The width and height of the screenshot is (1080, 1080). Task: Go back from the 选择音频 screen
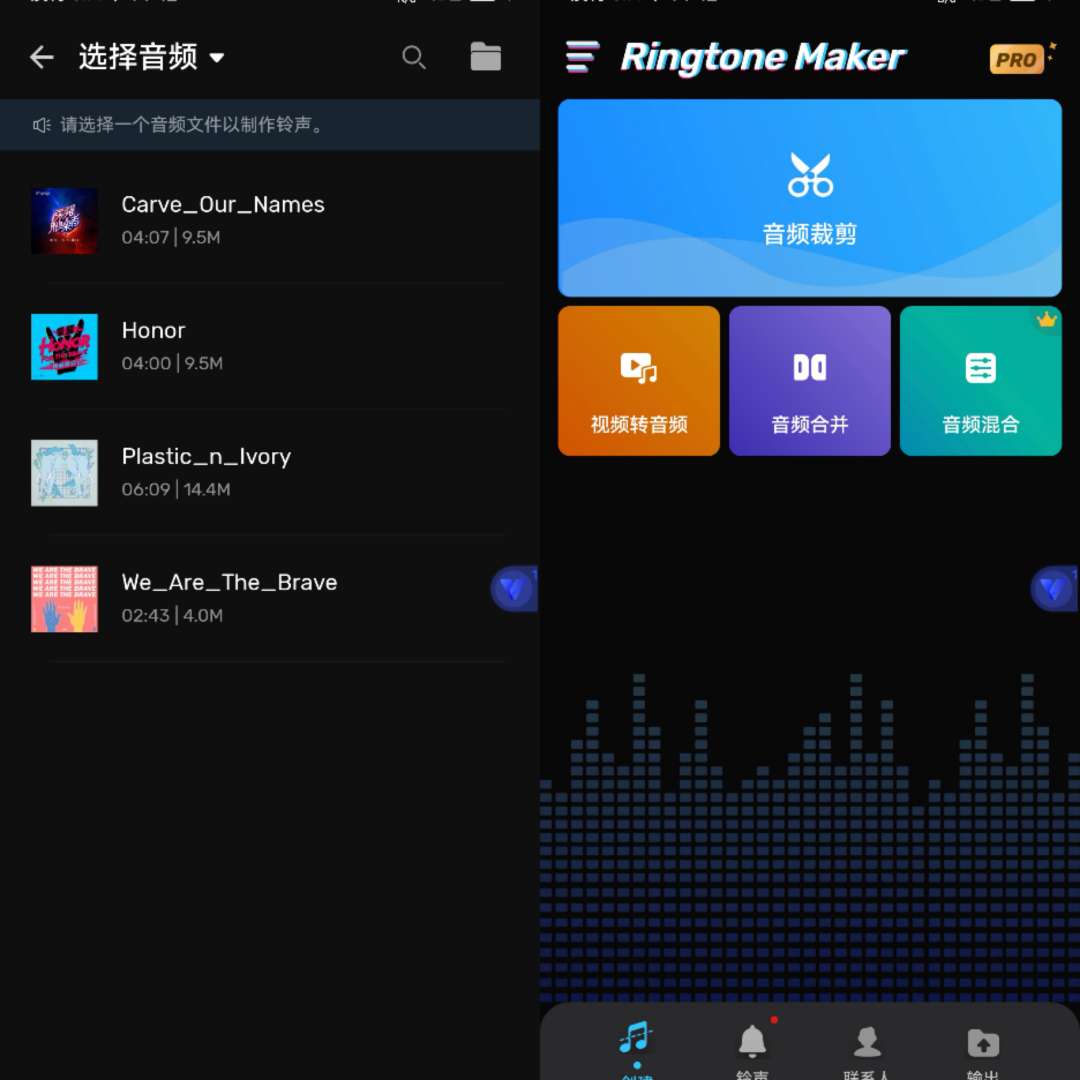pos(42,58)
